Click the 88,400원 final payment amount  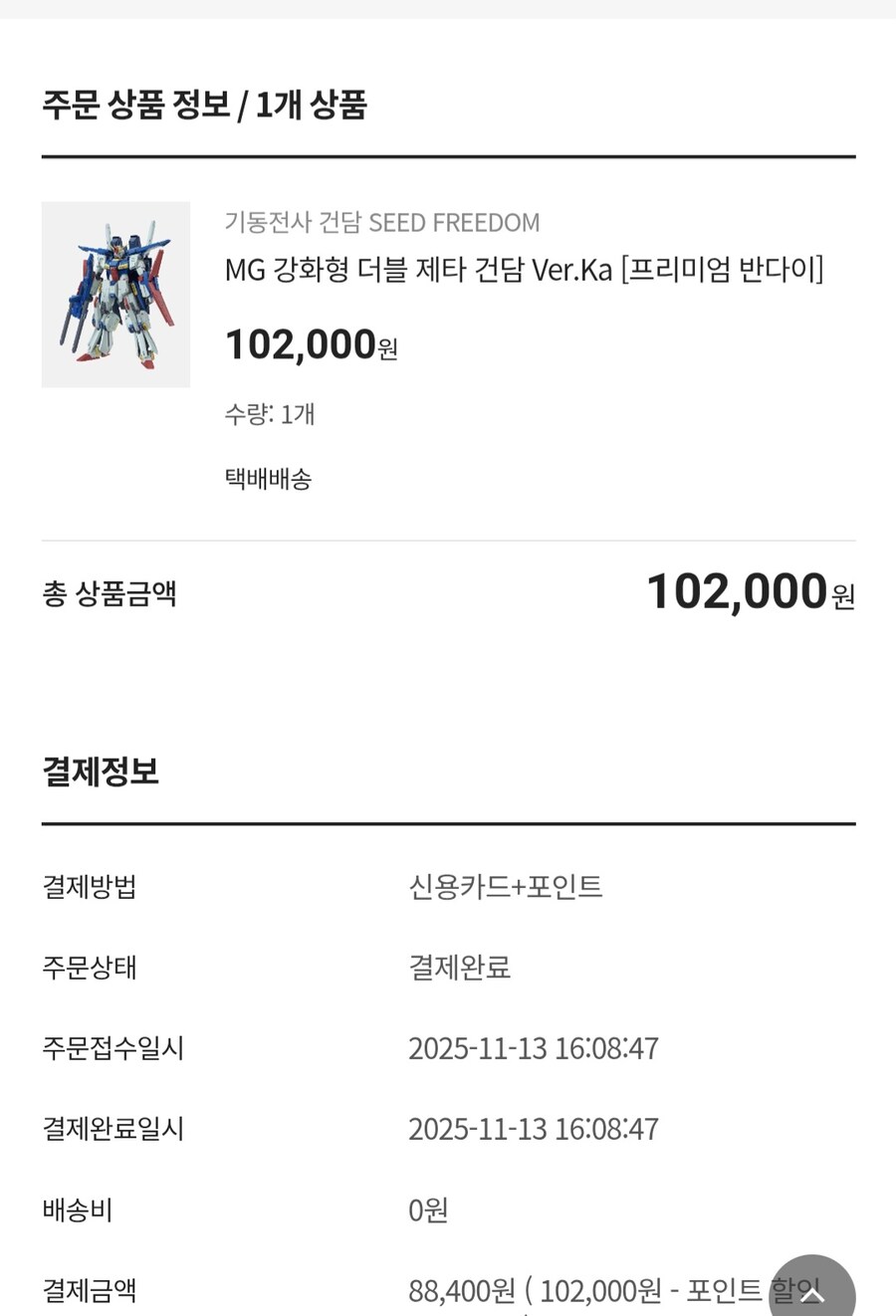[x=460, y=1291]
